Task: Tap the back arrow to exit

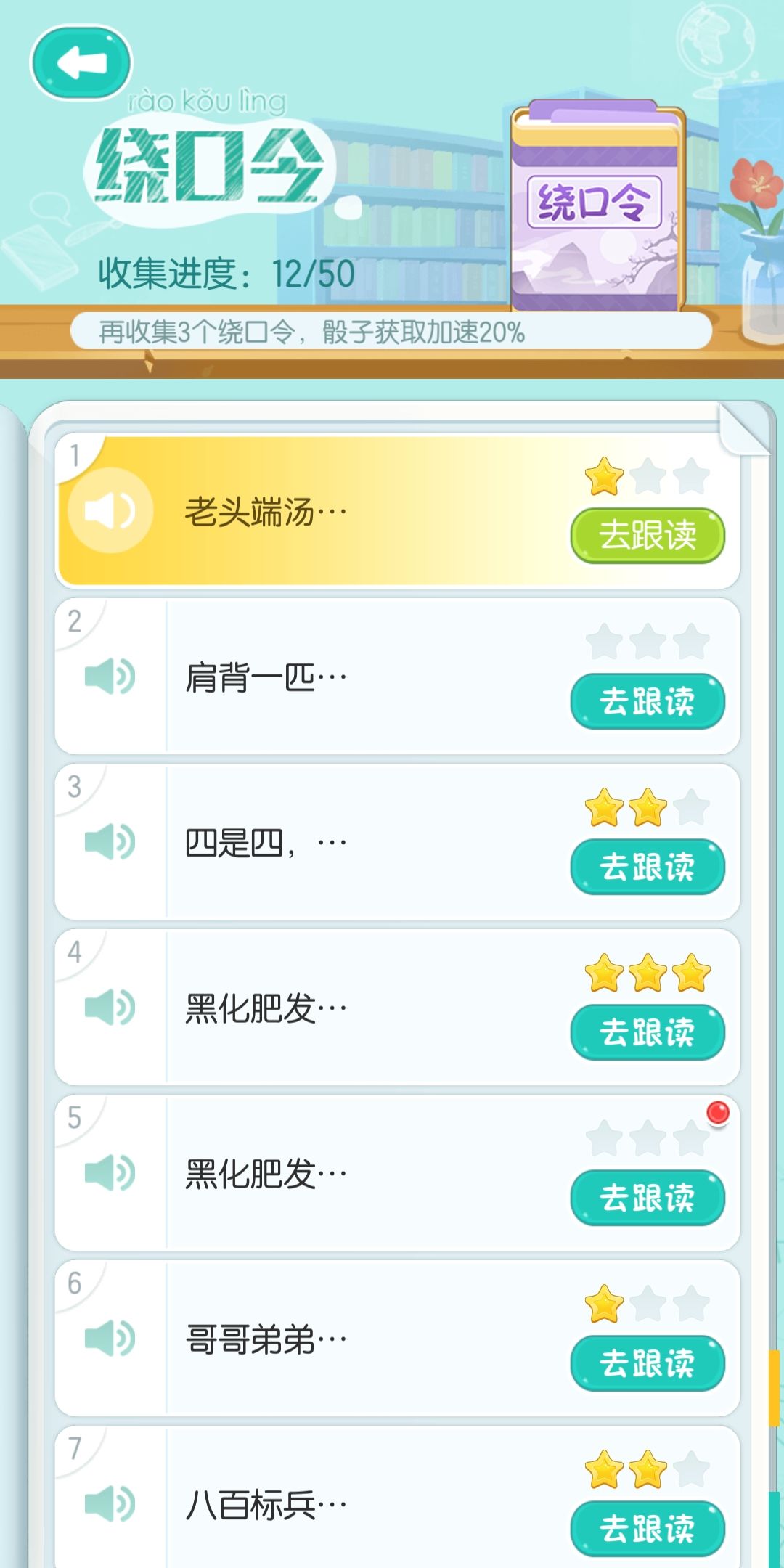Action: pyautogui.click(x=81, y=62)
